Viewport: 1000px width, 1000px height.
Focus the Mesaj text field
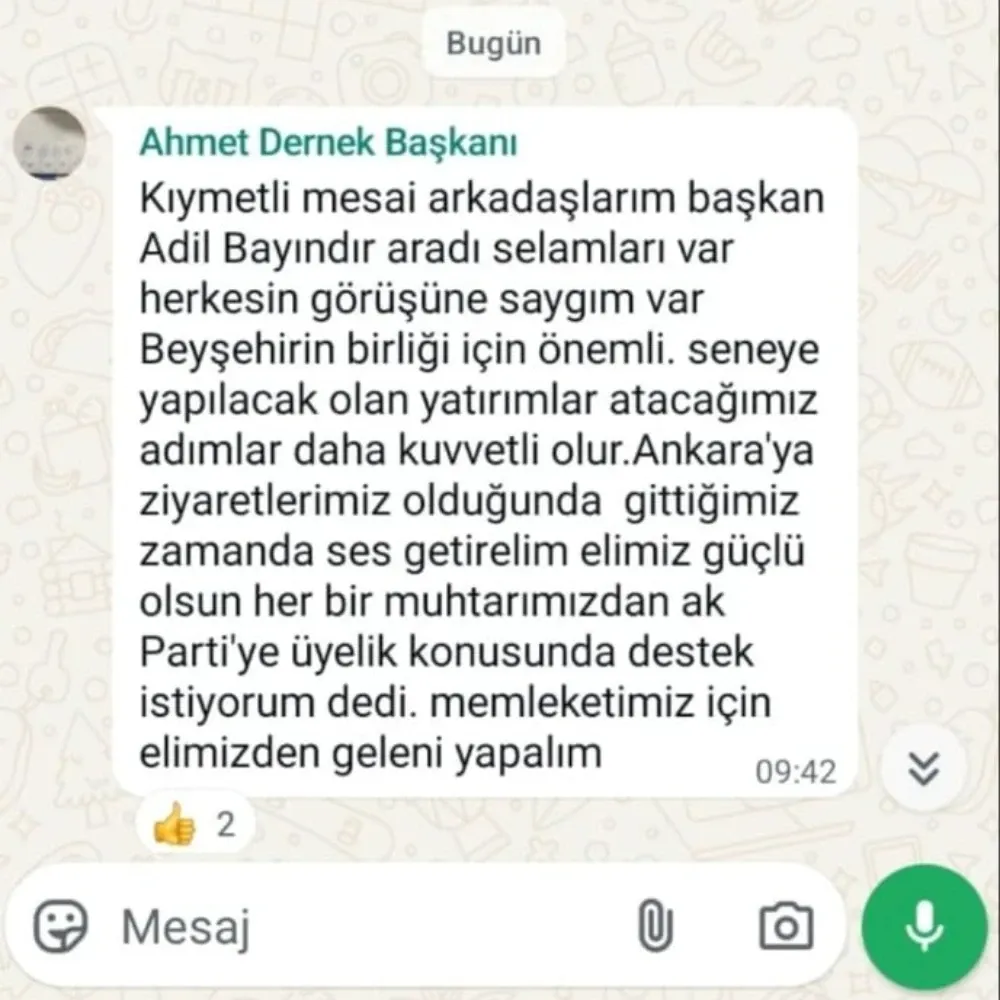coord(370,926)
